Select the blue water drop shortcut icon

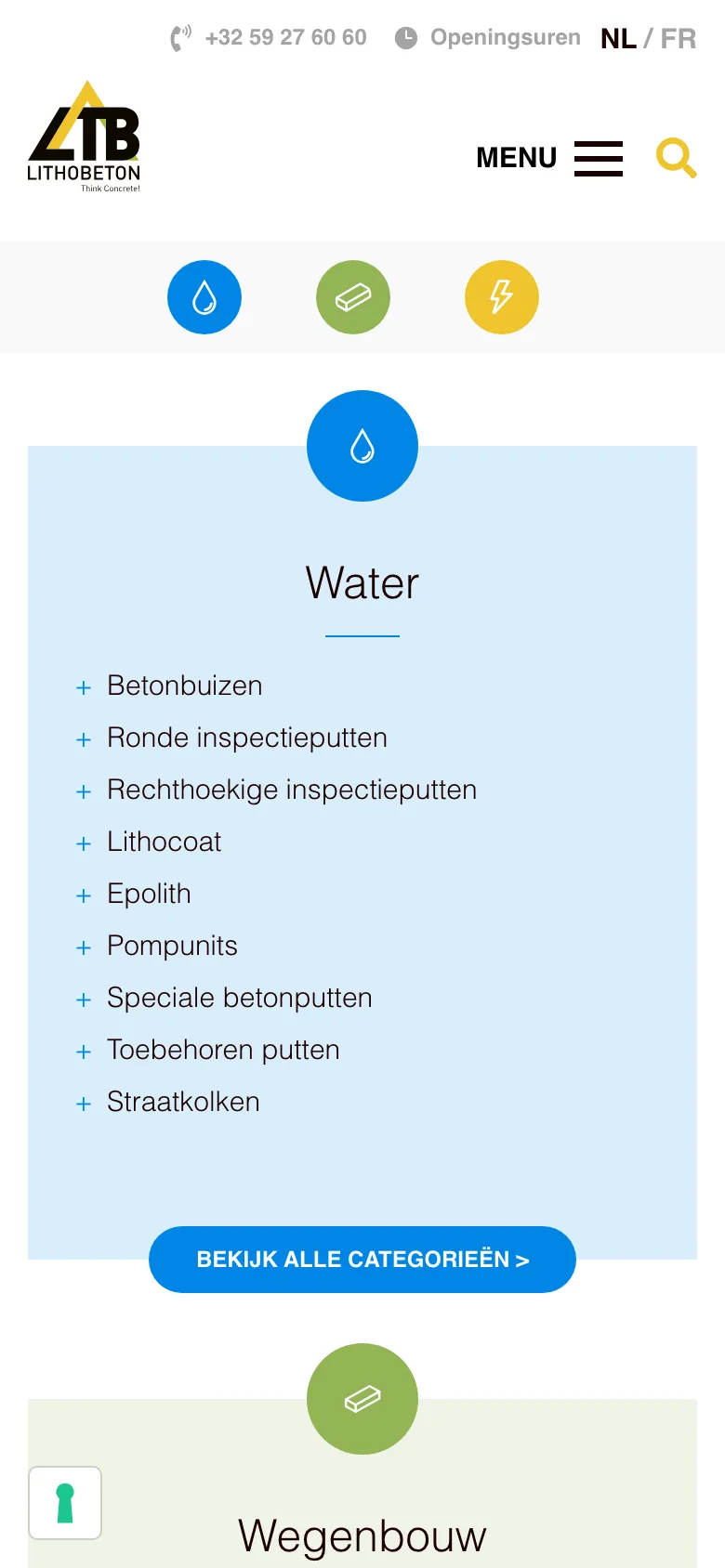204,297
